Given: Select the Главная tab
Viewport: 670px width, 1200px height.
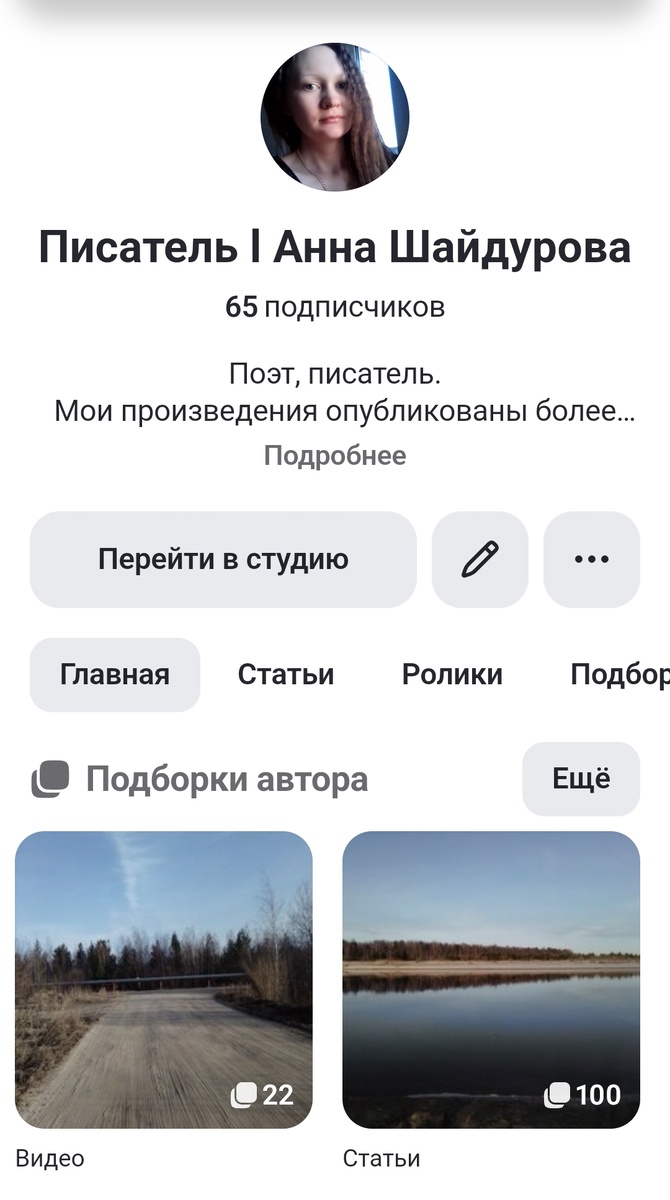Looking at the screenshot, I should click(115, 675).
